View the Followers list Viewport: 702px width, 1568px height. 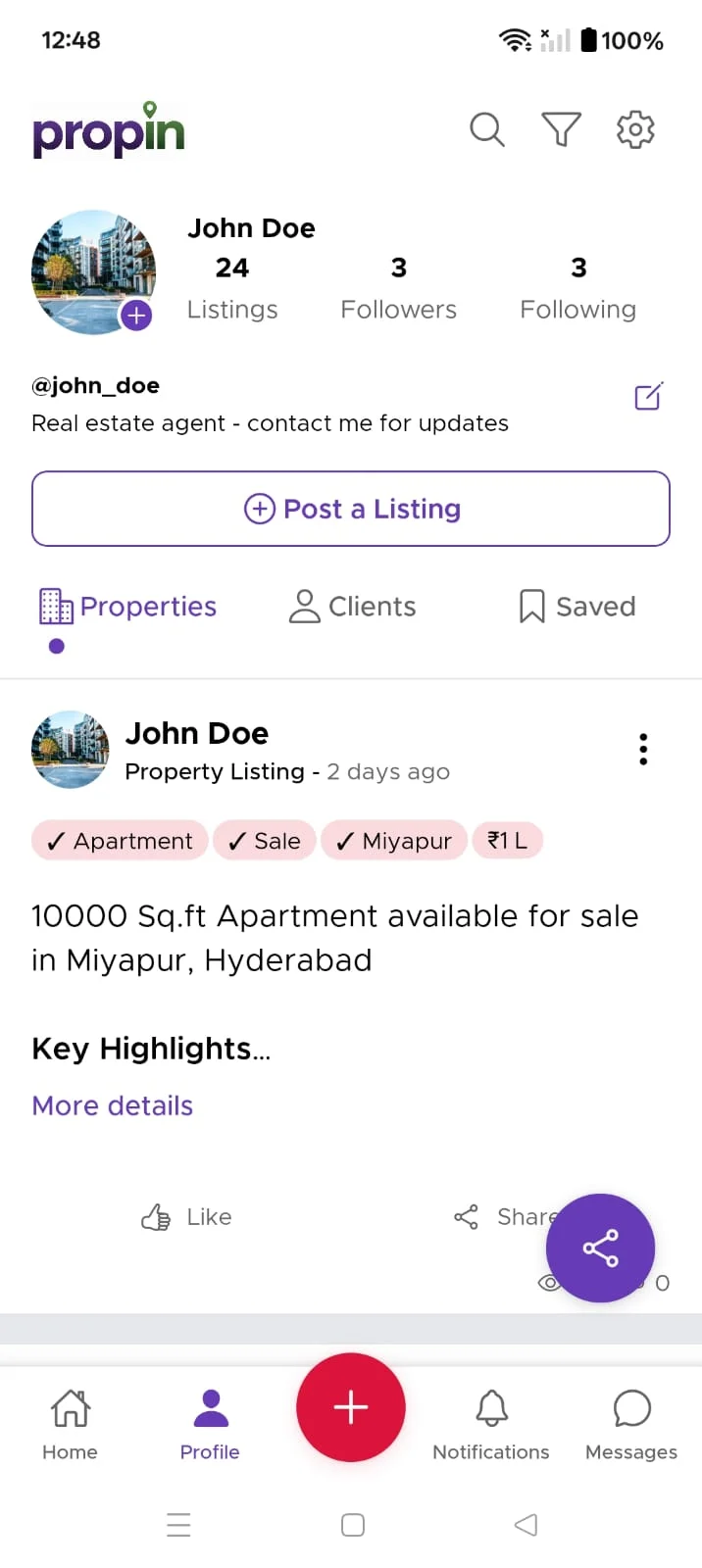(399, 289)
